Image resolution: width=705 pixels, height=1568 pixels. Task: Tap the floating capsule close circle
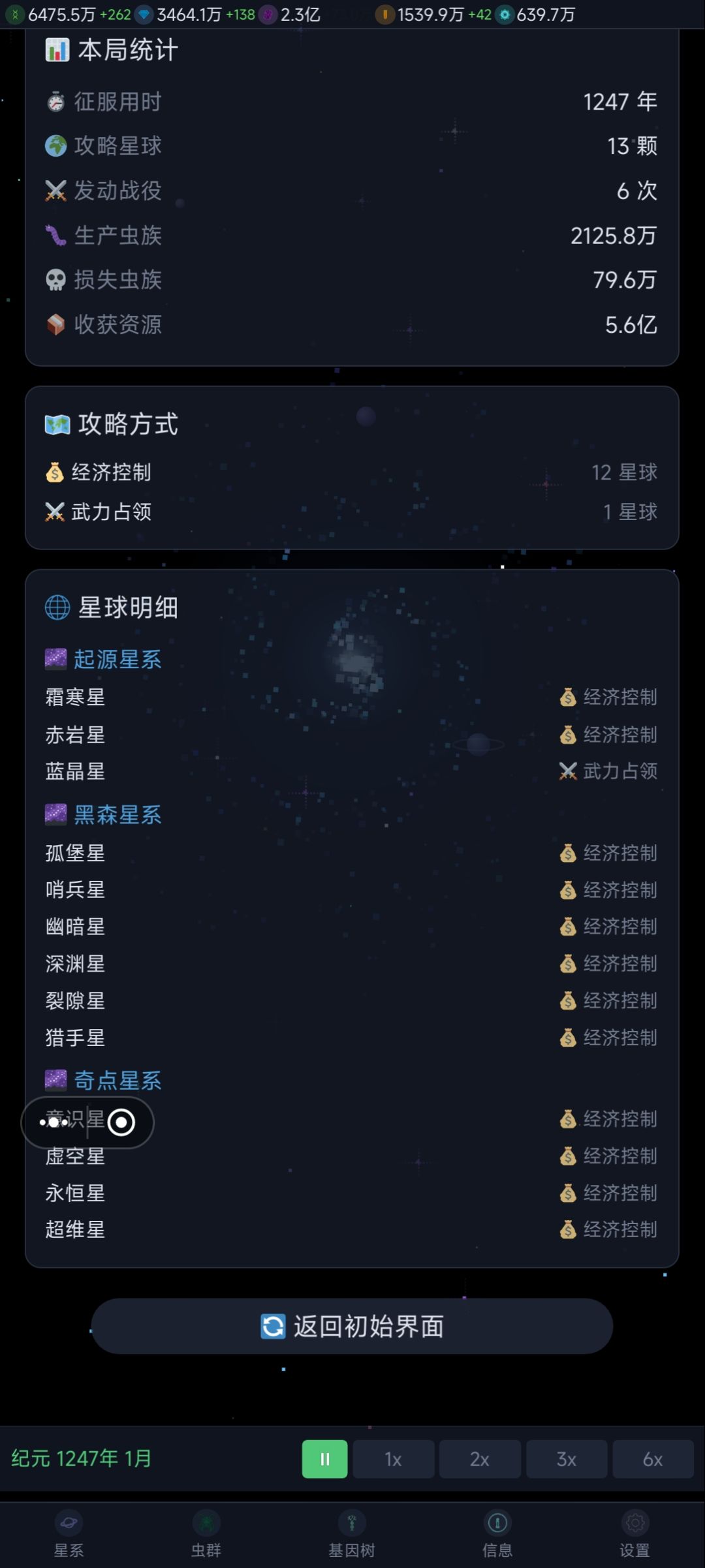(x=121, y=1122)
